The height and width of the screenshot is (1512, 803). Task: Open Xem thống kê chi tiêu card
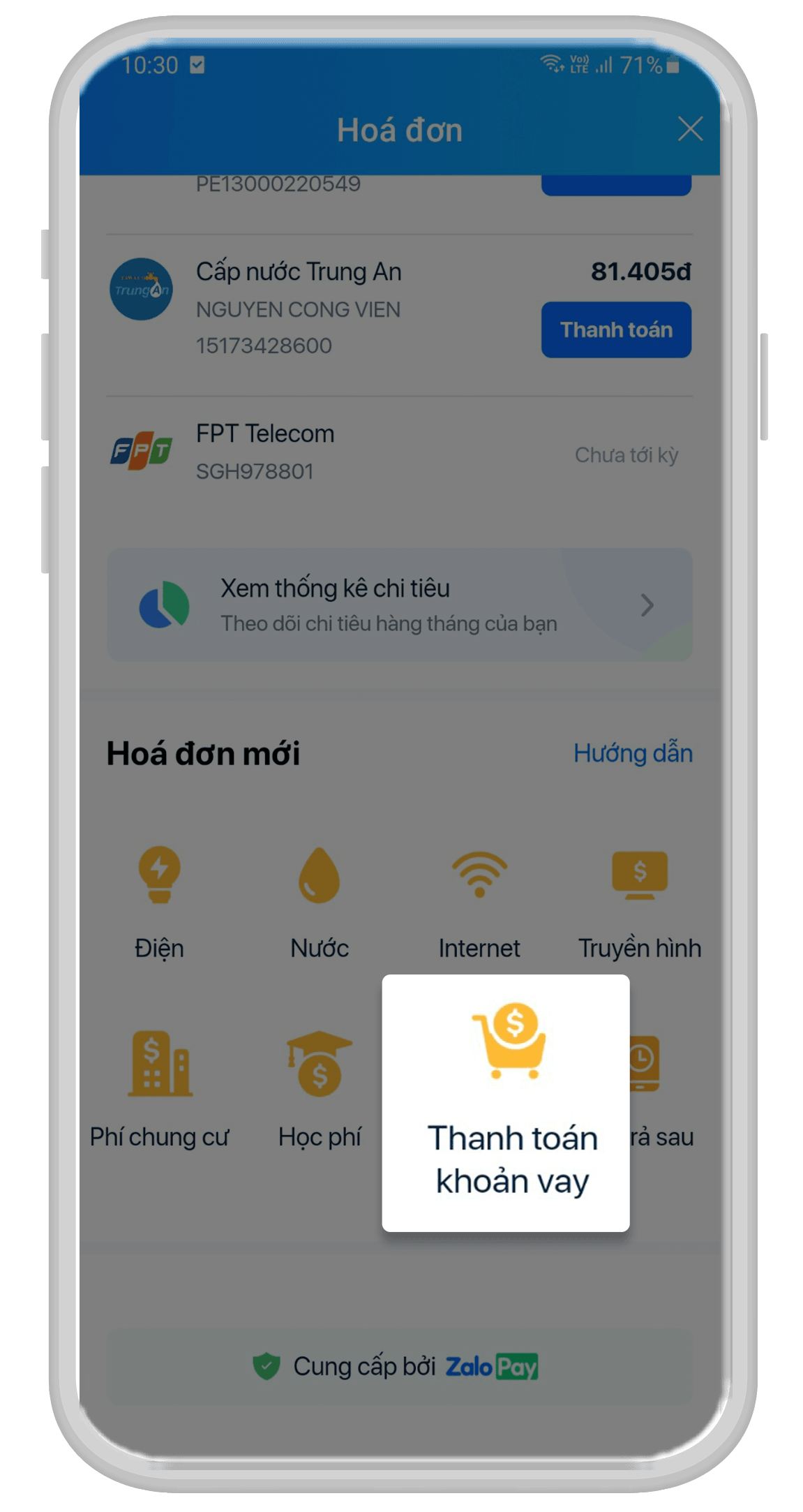coord(399,605)
